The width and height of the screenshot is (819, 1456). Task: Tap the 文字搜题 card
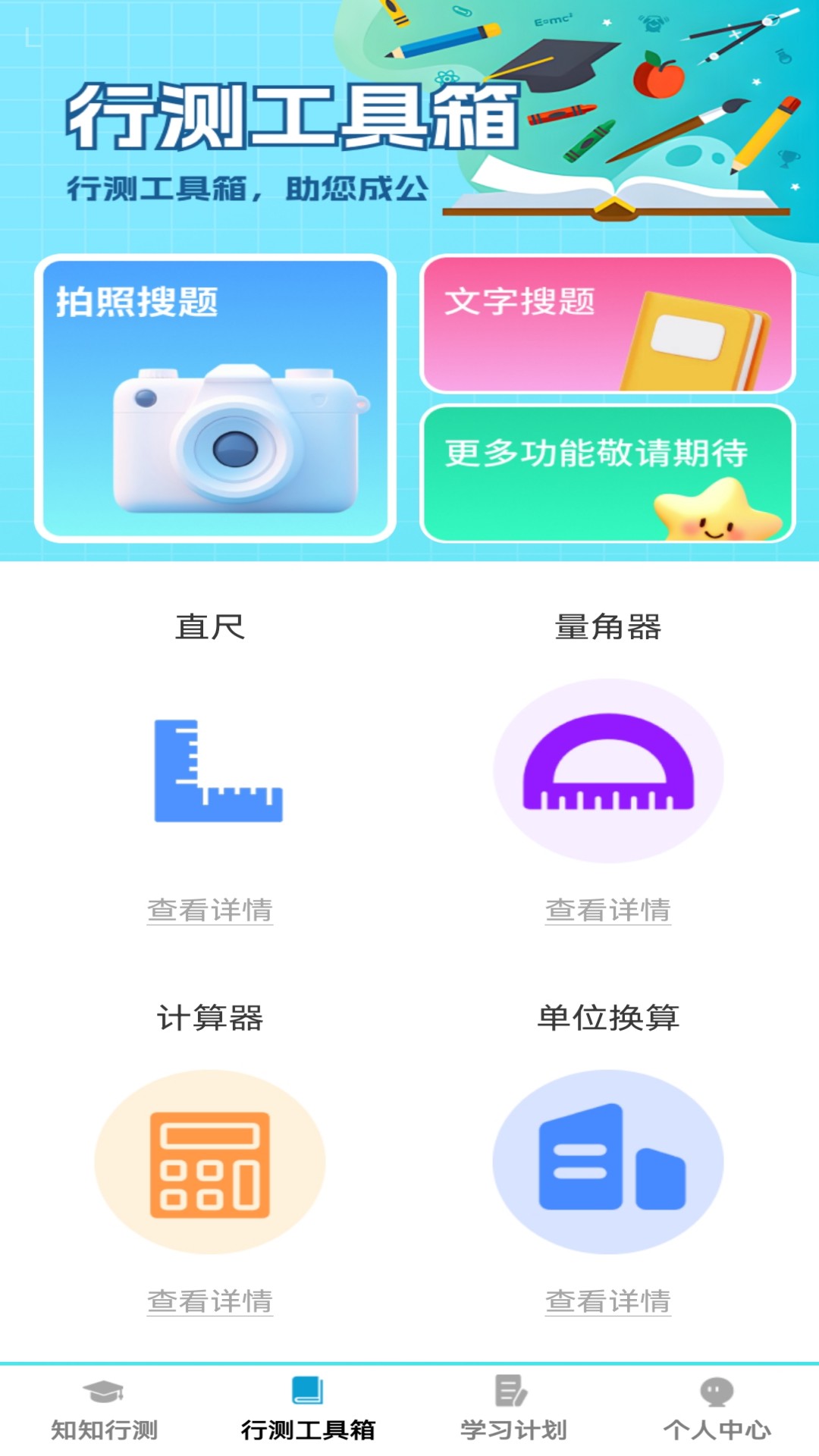click(603, 326)
